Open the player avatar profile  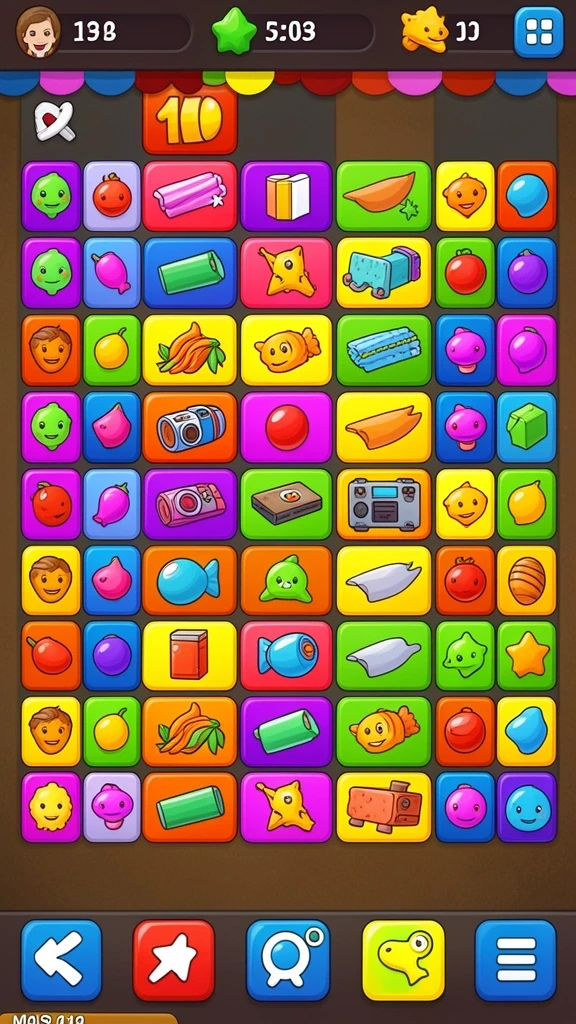coord(38,31)
